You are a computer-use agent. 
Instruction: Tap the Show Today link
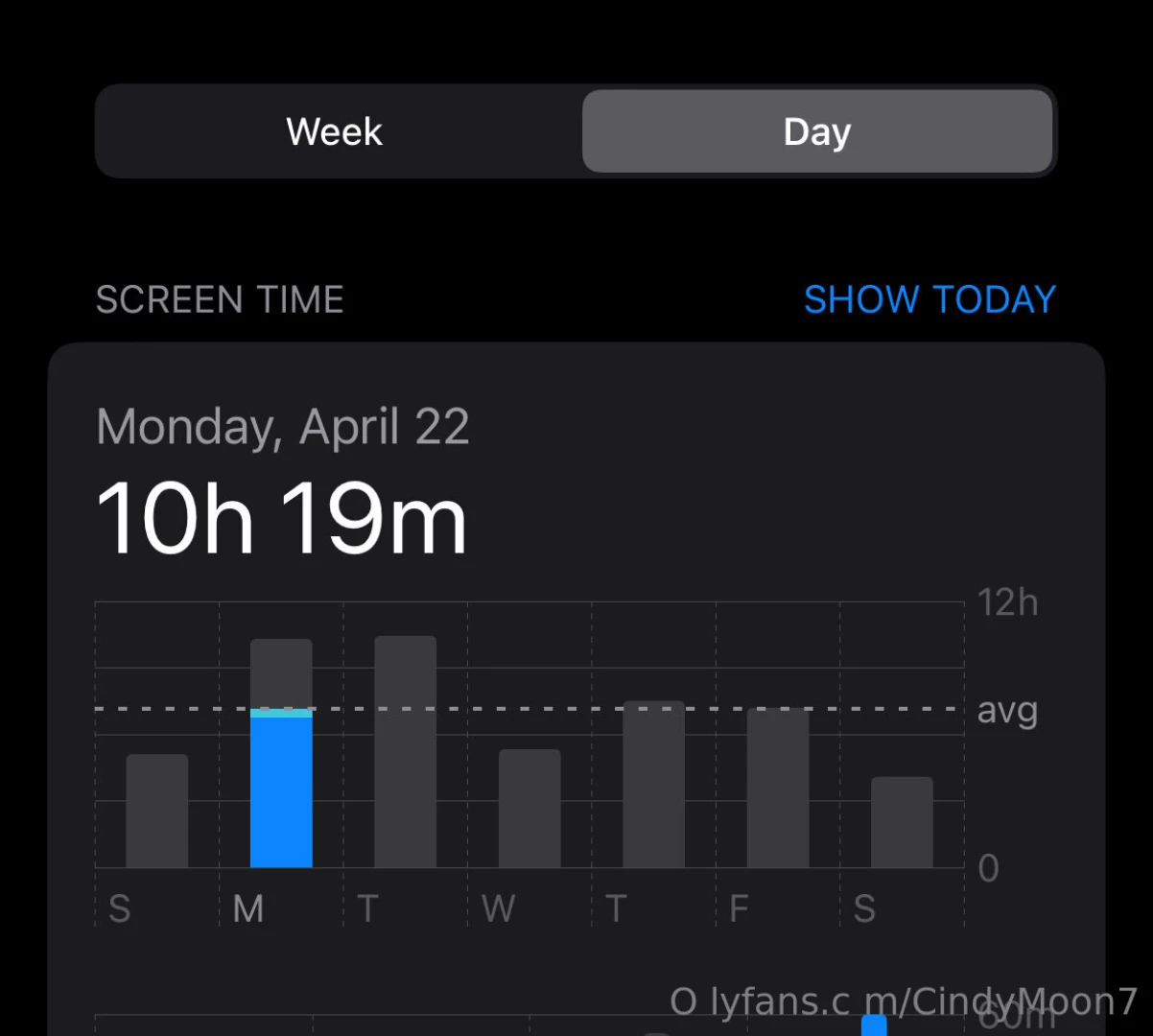929,299
